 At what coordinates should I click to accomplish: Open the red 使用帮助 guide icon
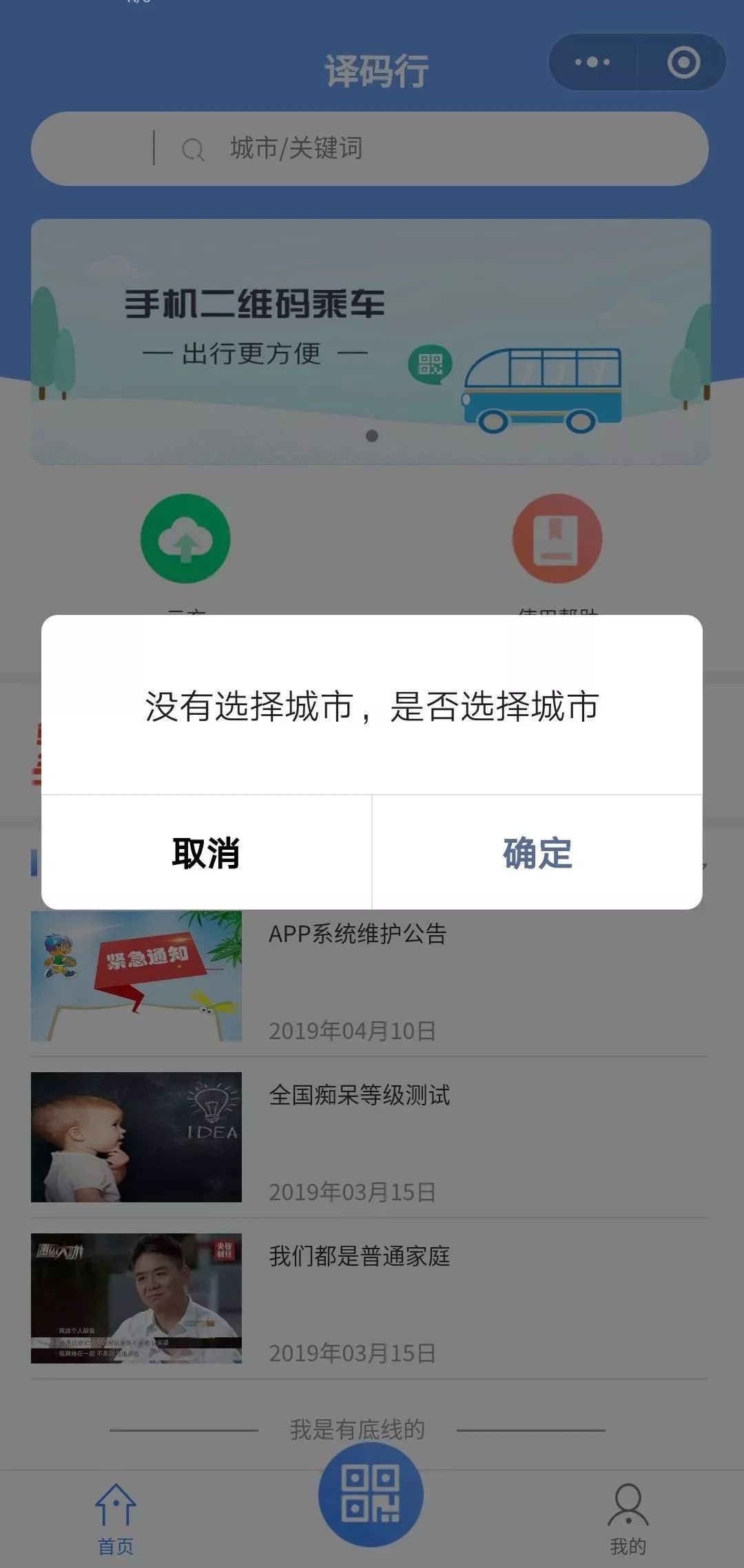pos(557,539)
